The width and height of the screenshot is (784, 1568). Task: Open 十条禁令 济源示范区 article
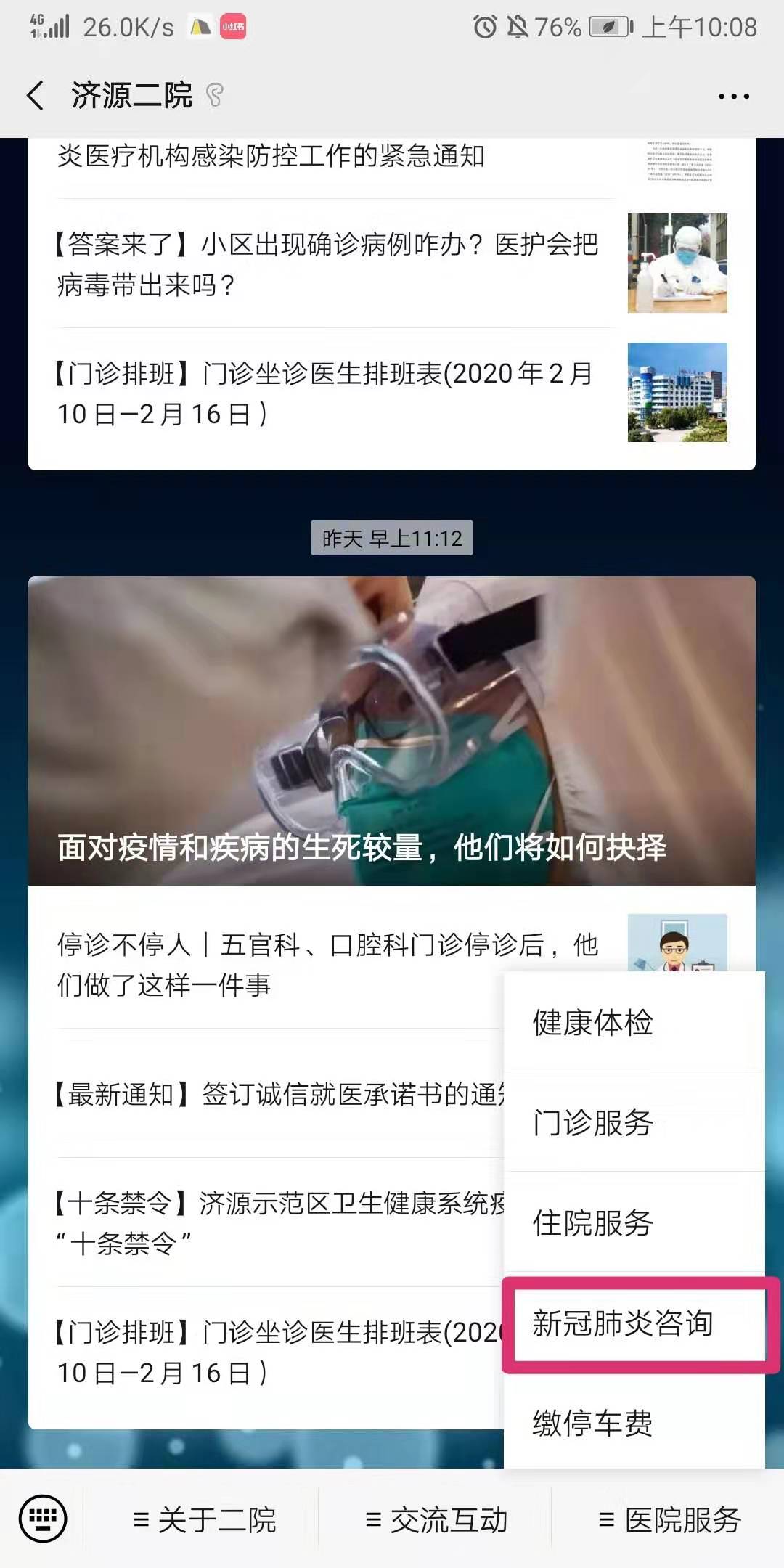point(276,1222)
